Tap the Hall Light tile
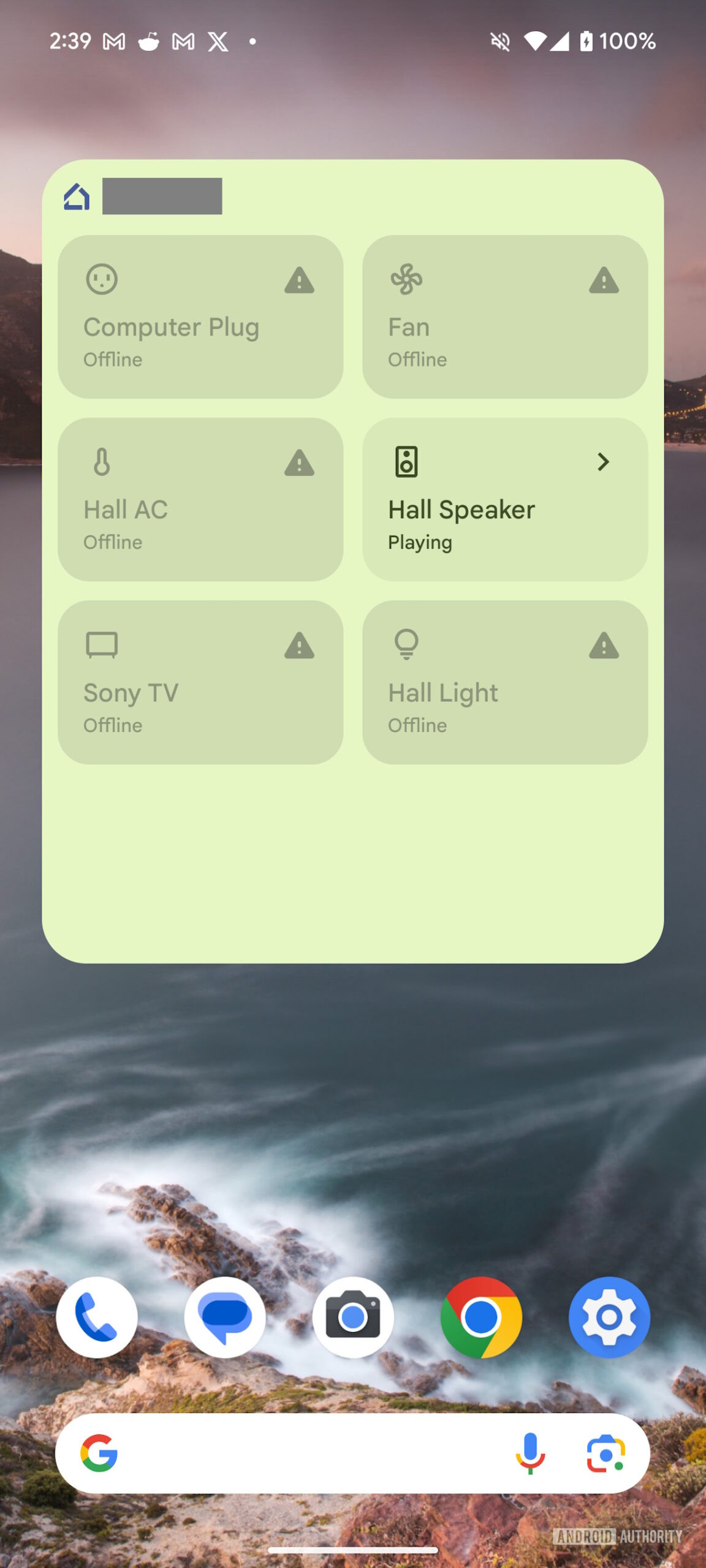This screenshot has height=1568, width=706. pos(504,682)
